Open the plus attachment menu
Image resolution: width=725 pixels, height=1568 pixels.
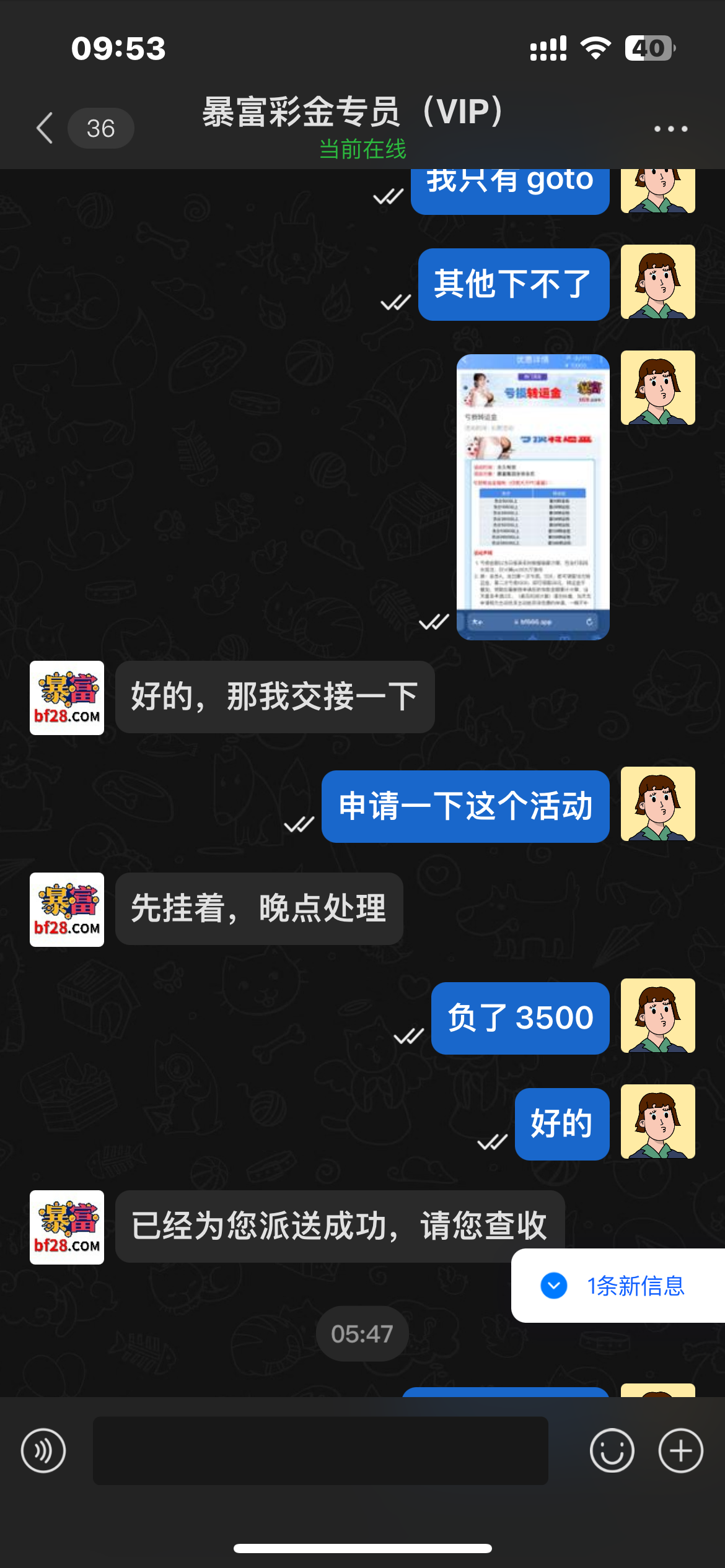pos(680,1450)
